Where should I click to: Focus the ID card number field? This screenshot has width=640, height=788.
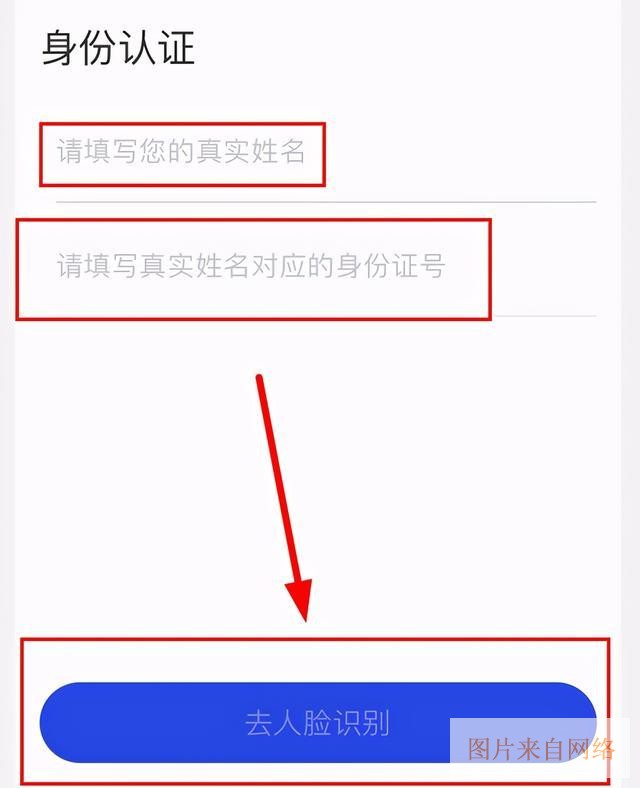[300, 267]
